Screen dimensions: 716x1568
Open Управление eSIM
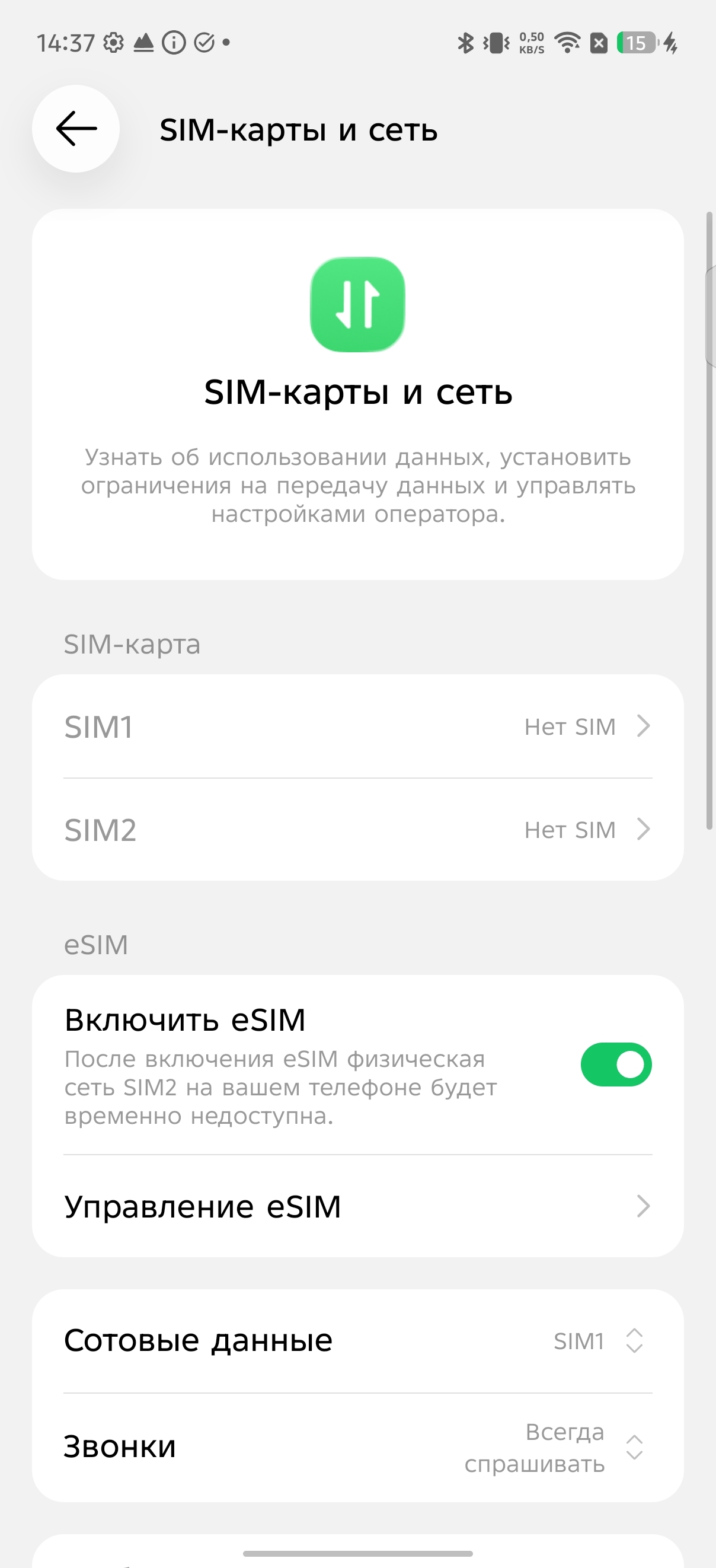(x=357, y=1206)
